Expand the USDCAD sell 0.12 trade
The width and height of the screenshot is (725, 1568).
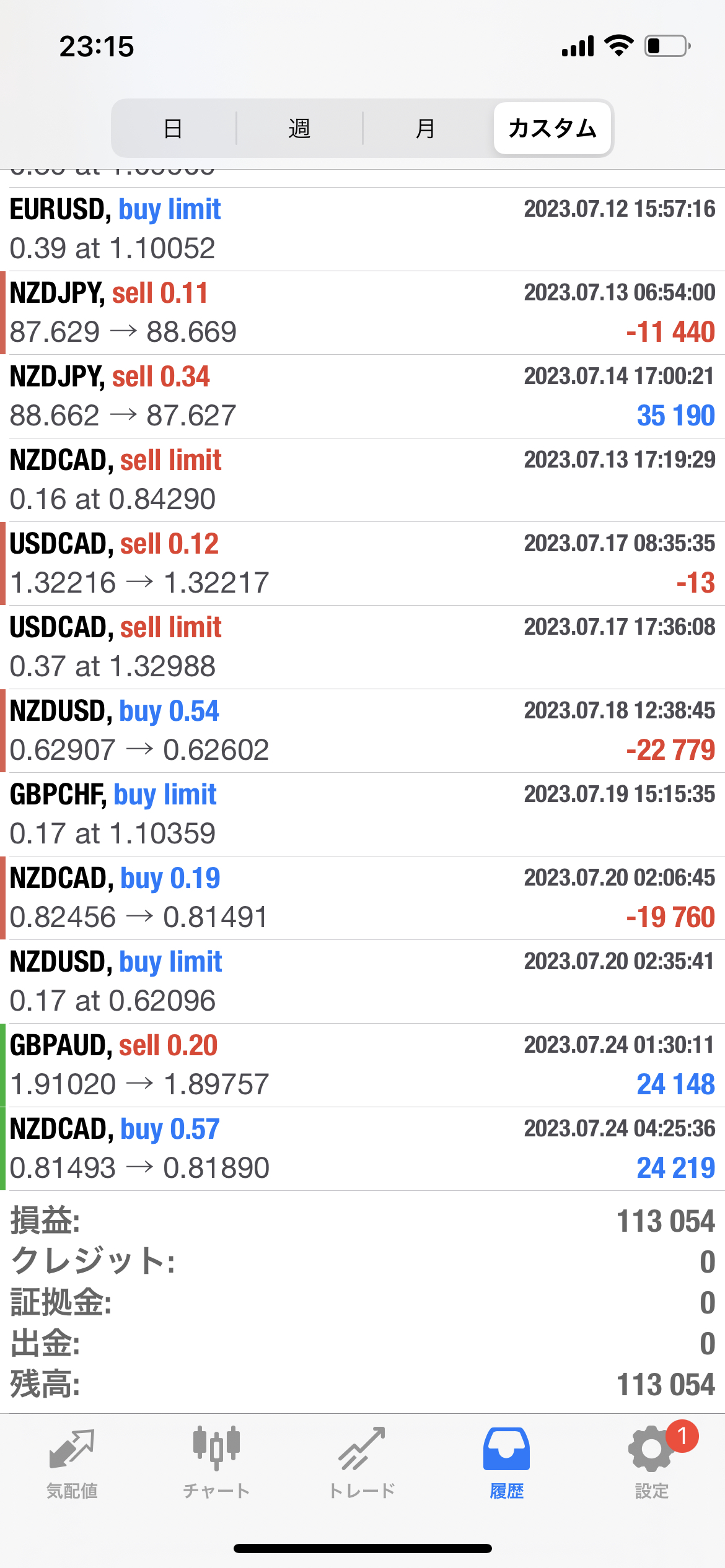point(362,564)
